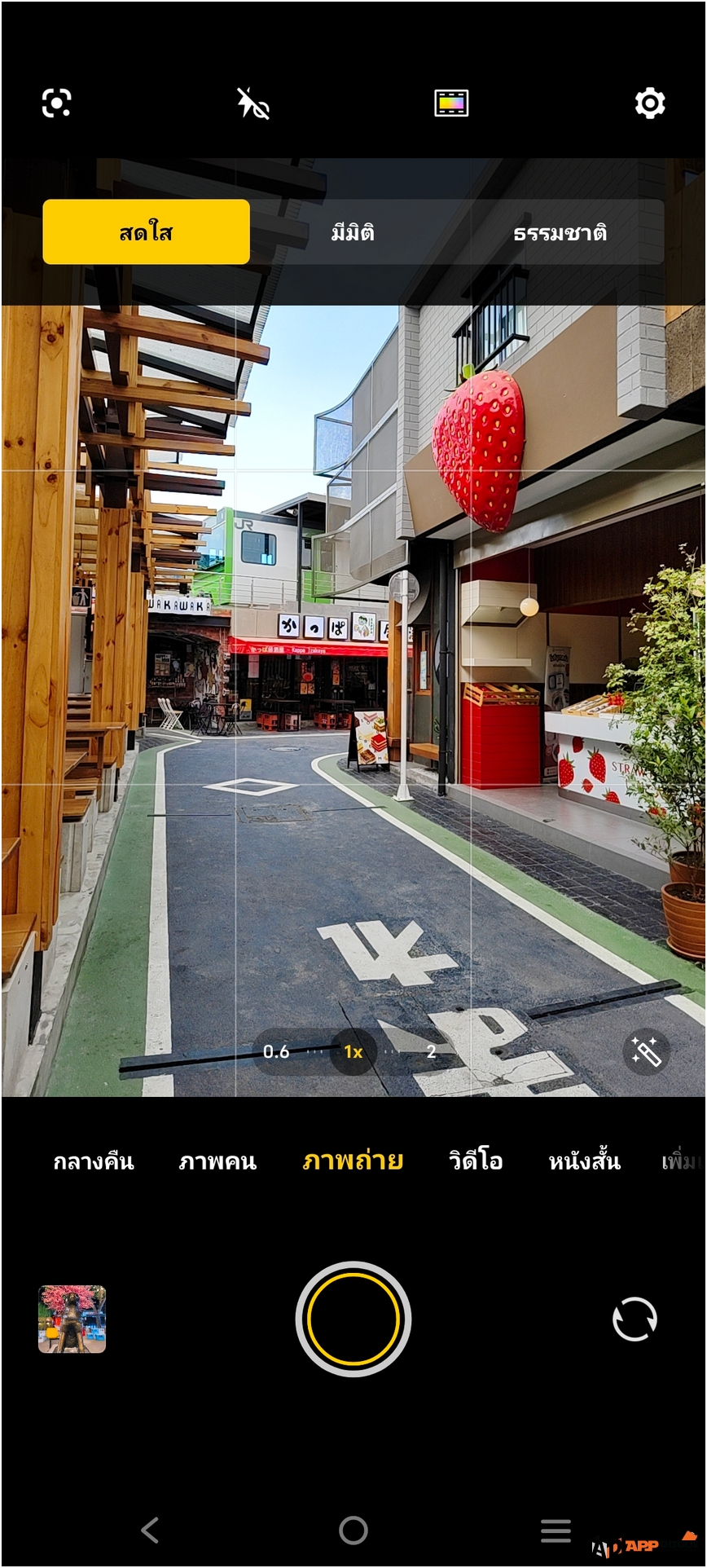Open camera settings gear
This screenshot has width=707, height=1568.
click(650, 104)
